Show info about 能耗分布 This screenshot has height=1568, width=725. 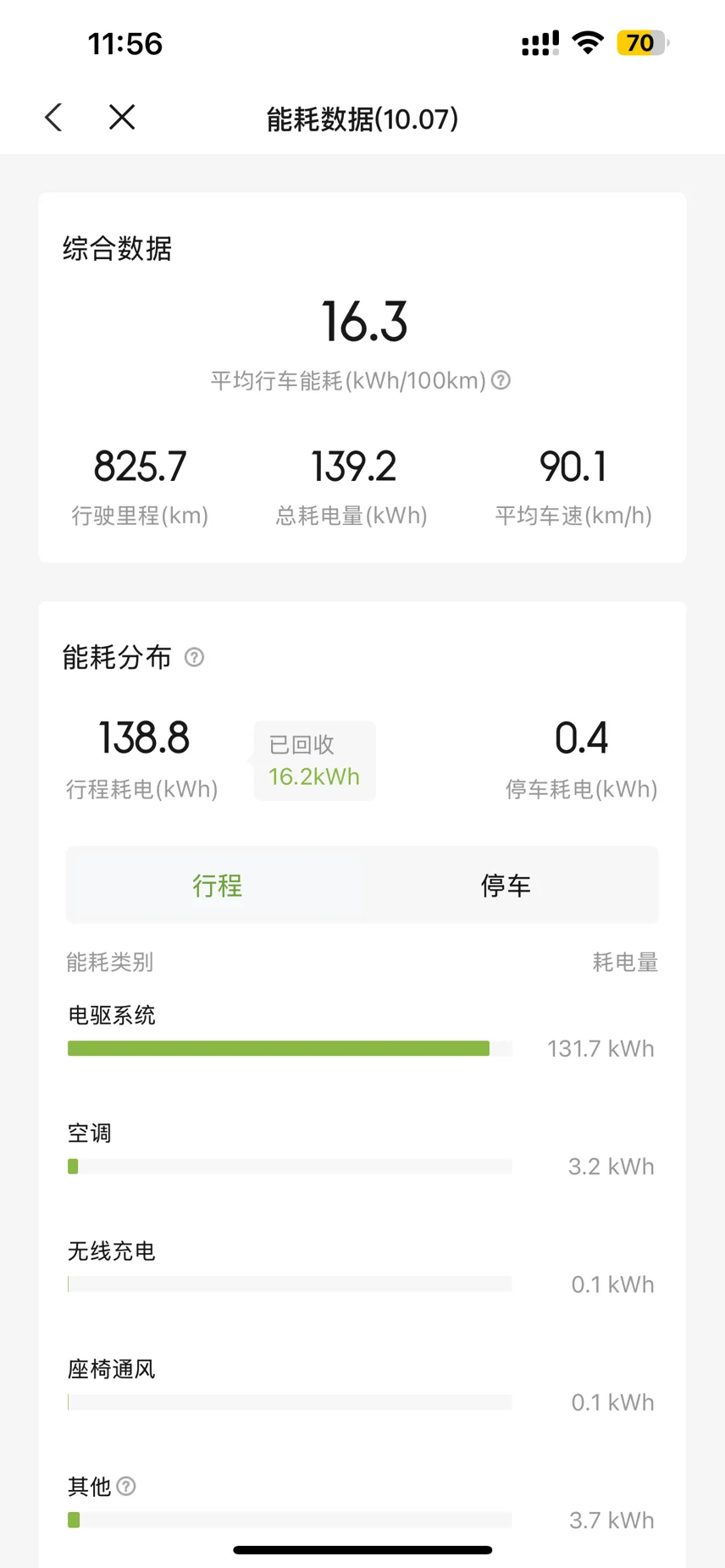coord(194,657)
